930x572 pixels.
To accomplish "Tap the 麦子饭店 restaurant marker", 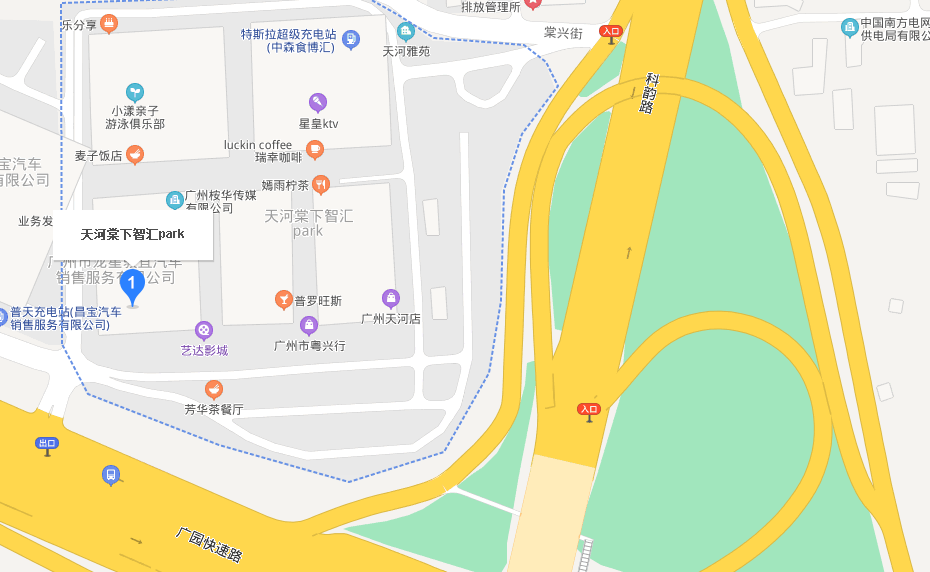I will tap(135, 155).
